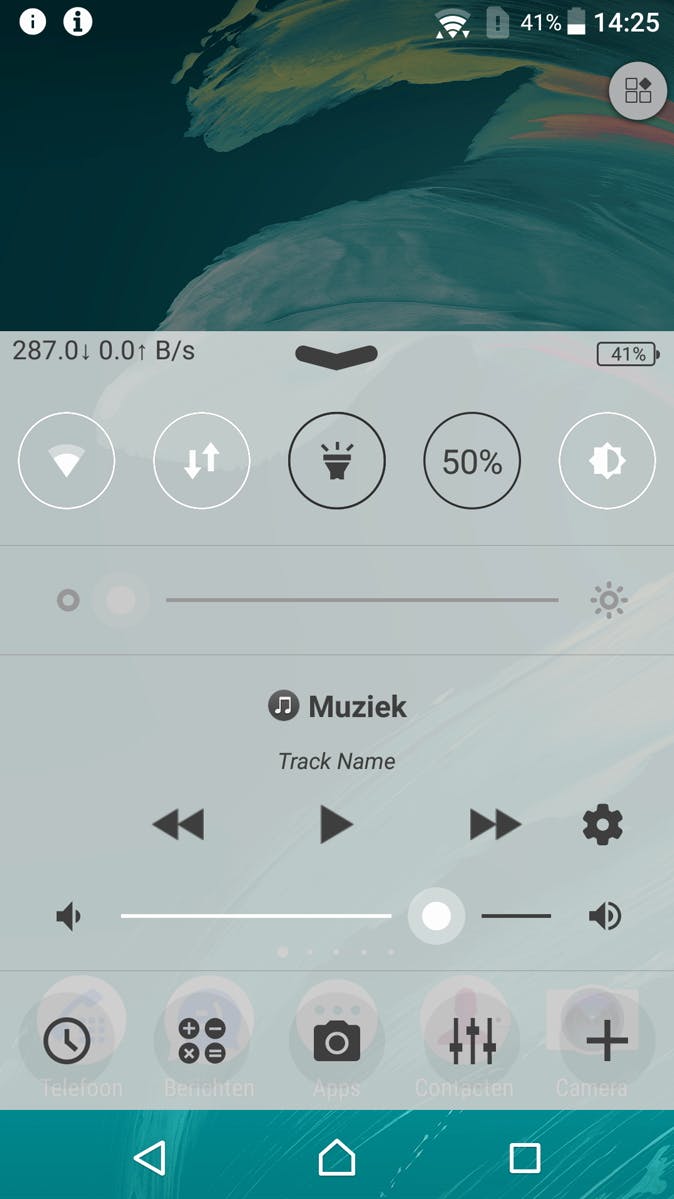Screen dimensions: 674x1199
Task: Toggle mobile data on or off
Action: pyautogui.click(x=201, y=461)
